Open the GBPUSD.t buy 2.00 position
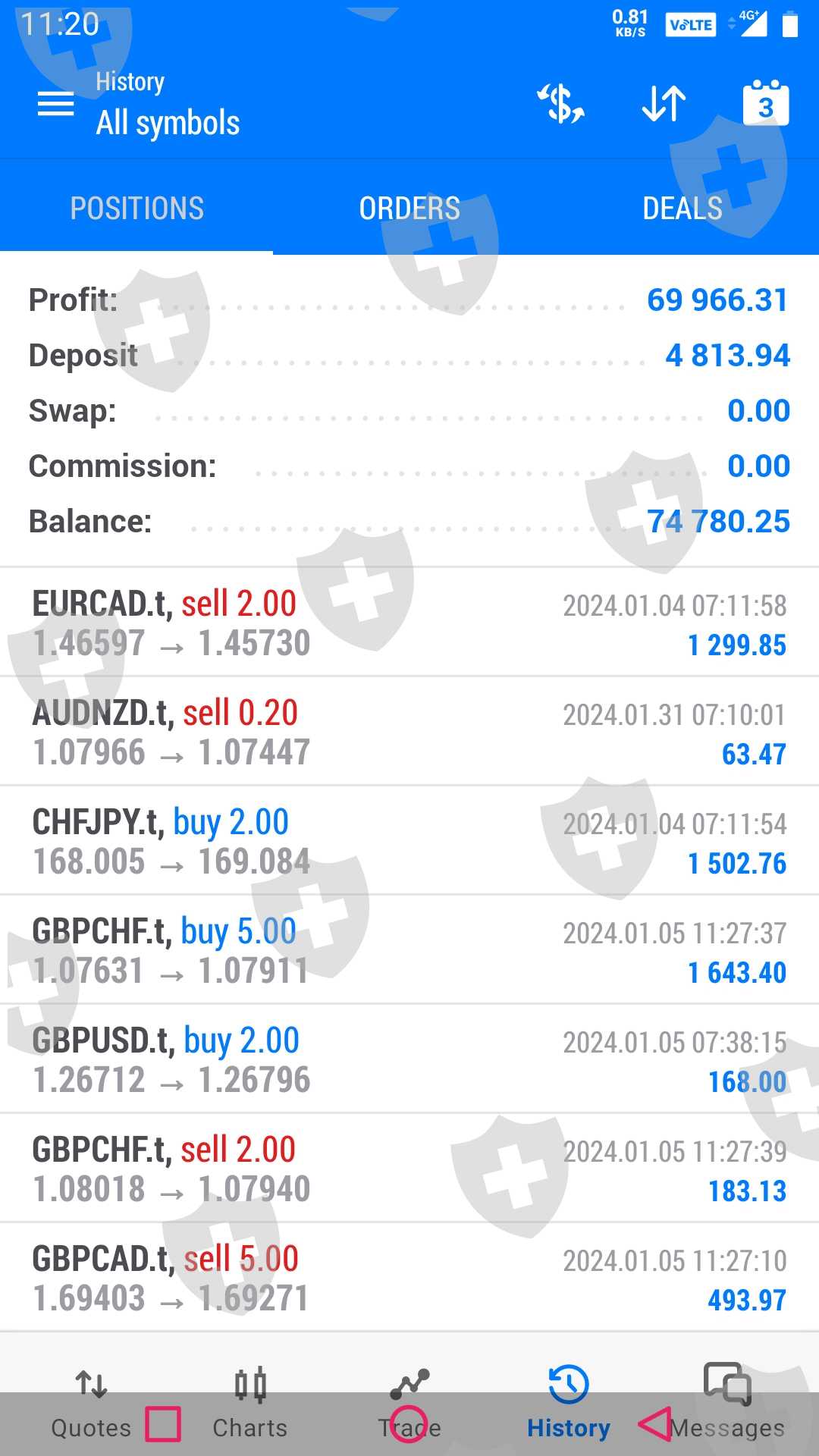The image size is (819, 1456). pos(409,1059)
